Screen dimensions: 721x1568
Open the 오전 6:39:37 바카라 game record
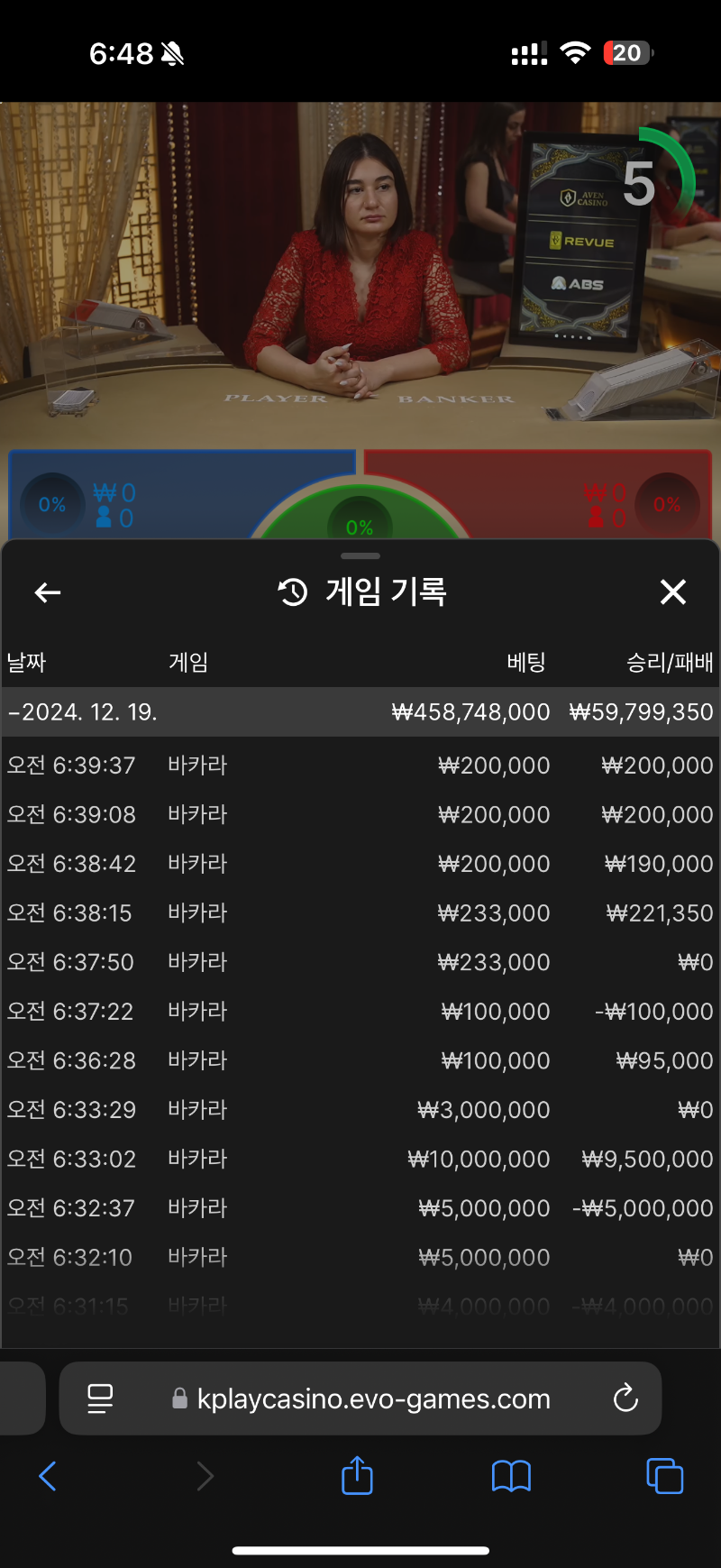click(x=360, y=766)
